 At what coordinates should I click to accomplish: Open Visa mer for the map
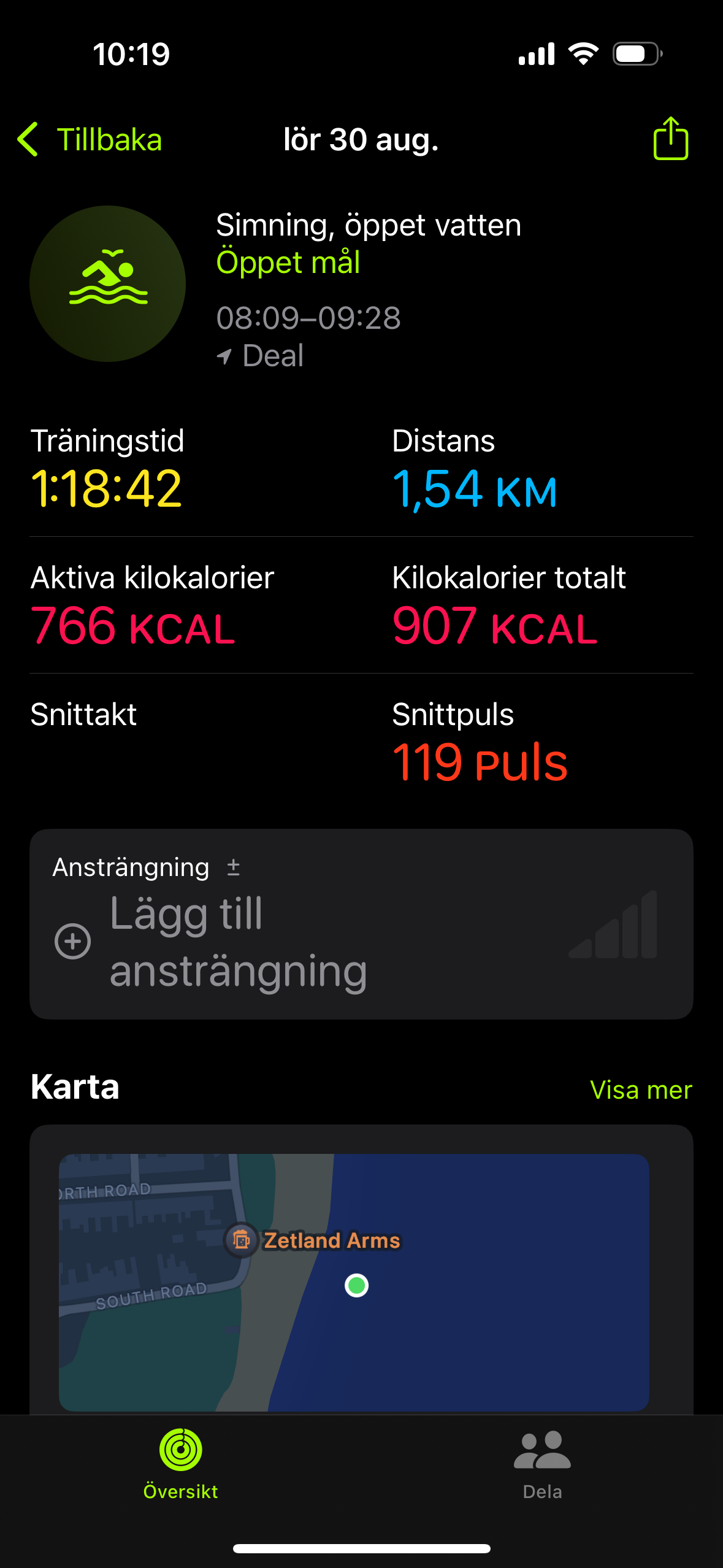coord(640,1090)
